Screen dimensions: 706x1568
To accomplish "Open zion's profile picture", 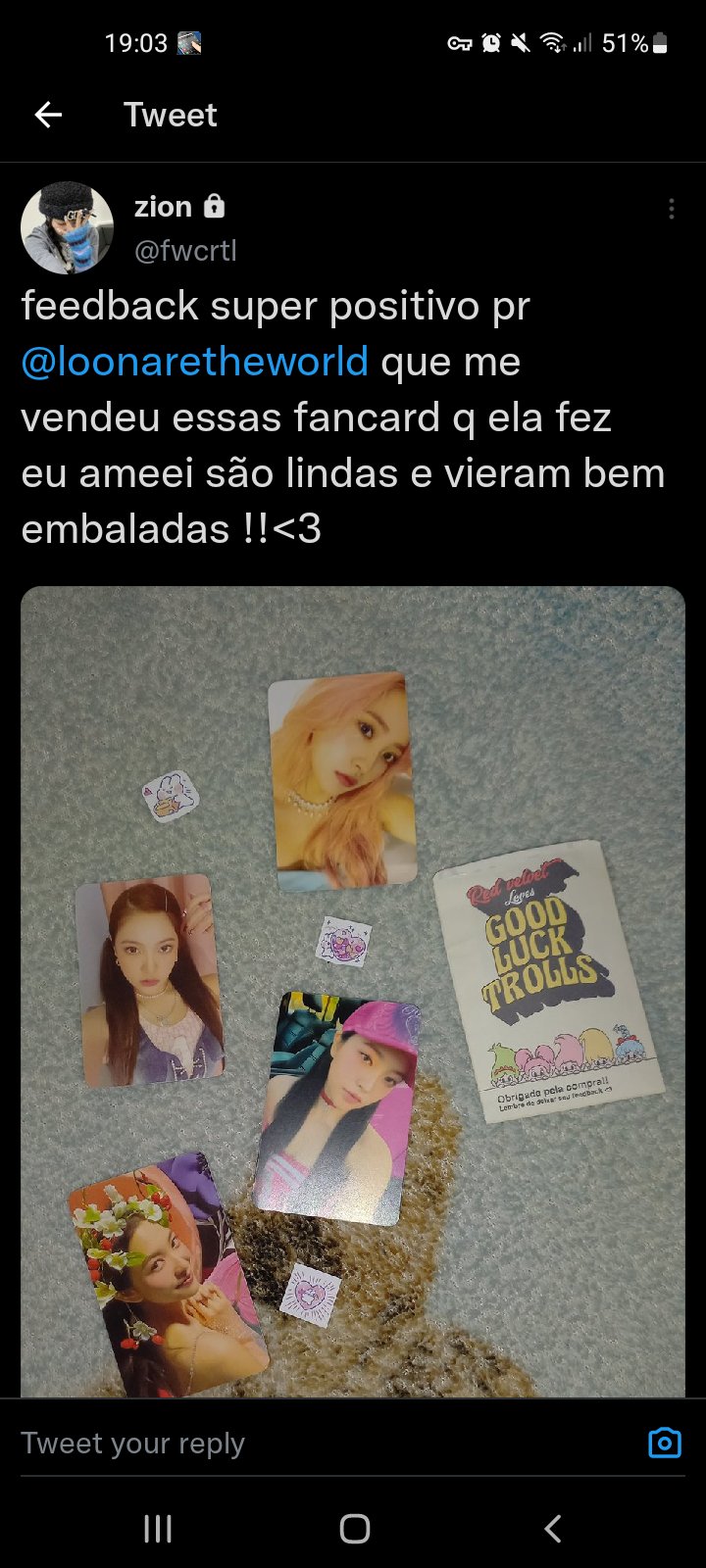I will coord(67,227).
